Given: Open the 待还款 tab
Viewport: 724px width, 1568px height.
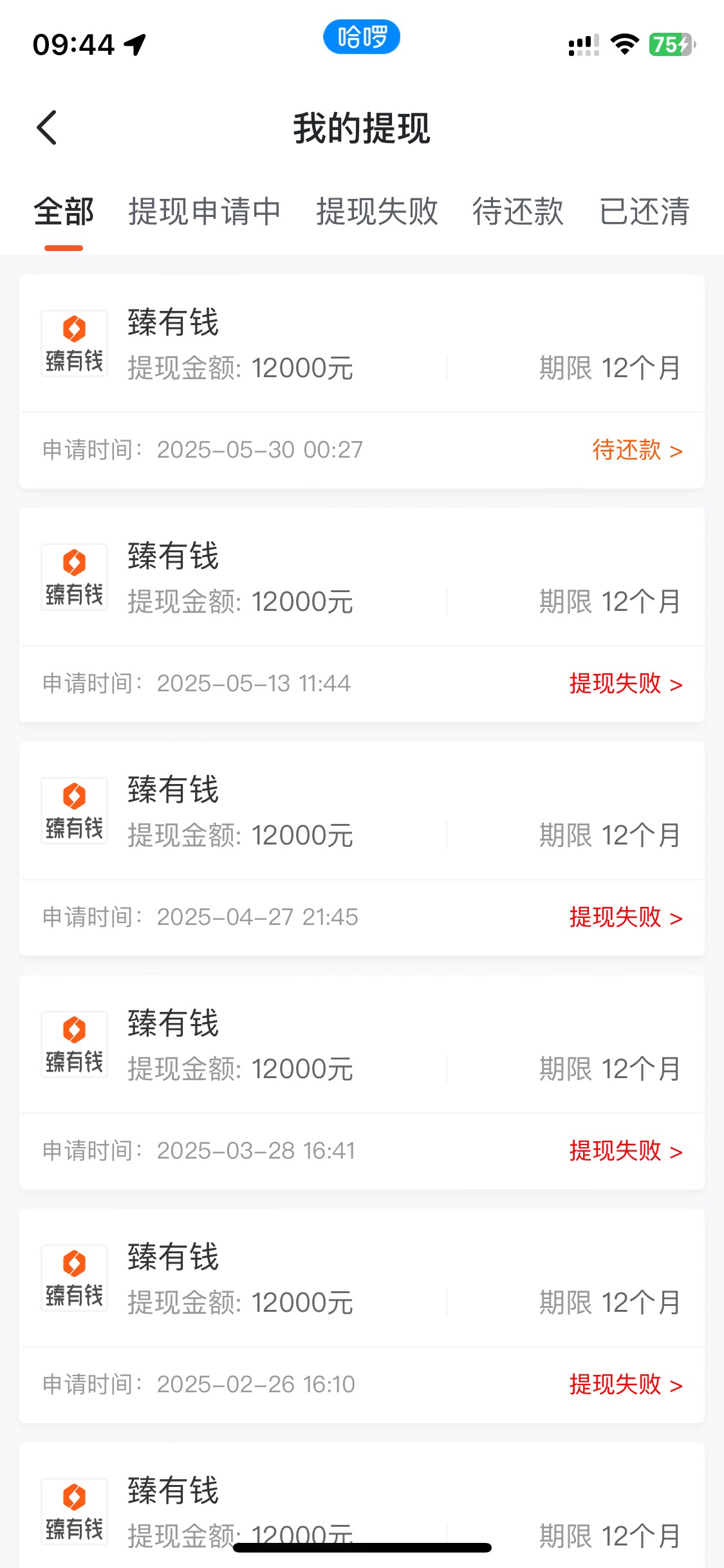Looking at the screenshot, I should click(518, 211).
